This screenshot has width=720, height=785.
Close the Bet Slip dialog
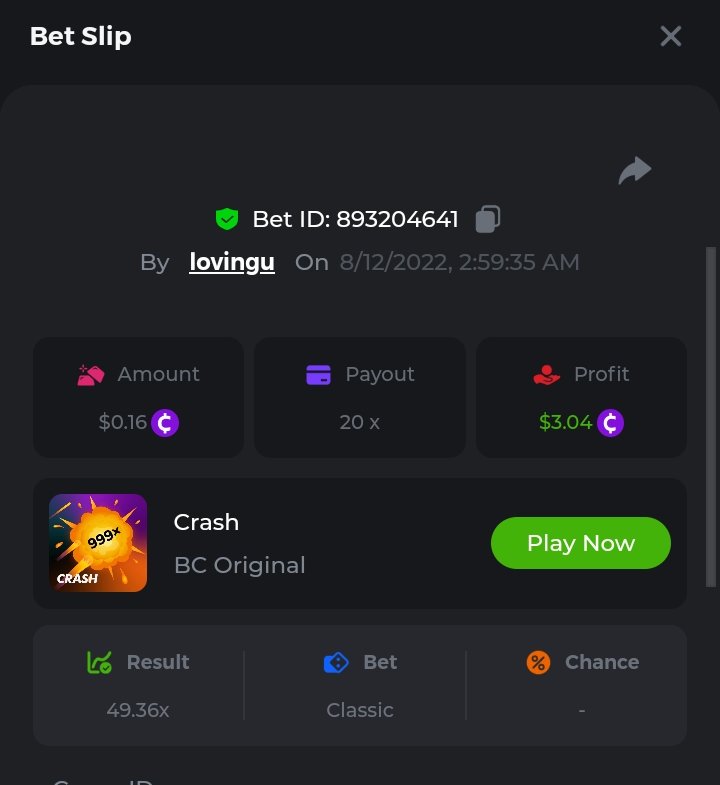[x=670, y=37]
